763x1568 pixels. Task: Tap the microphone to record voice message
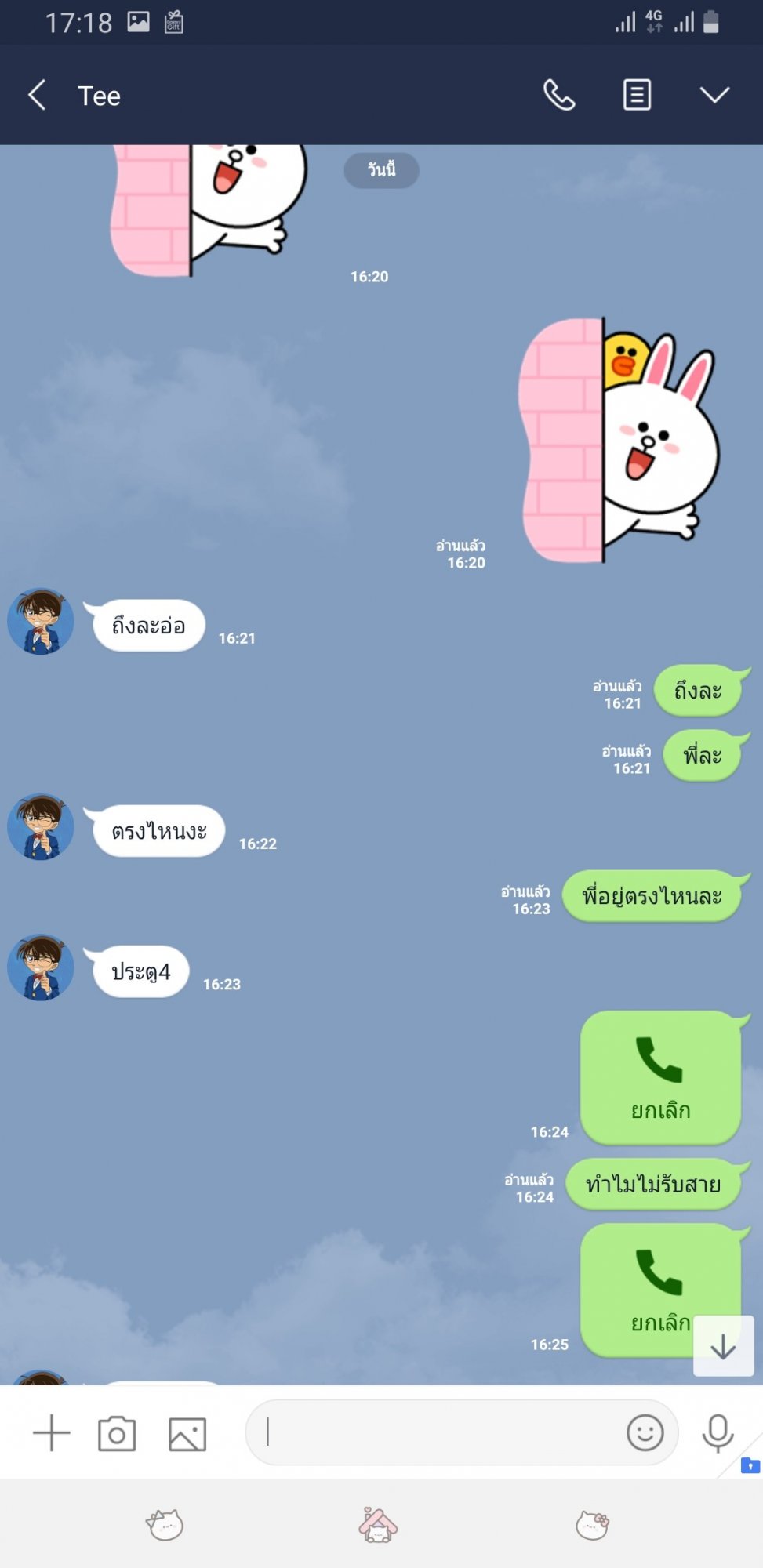[718, 1433]
